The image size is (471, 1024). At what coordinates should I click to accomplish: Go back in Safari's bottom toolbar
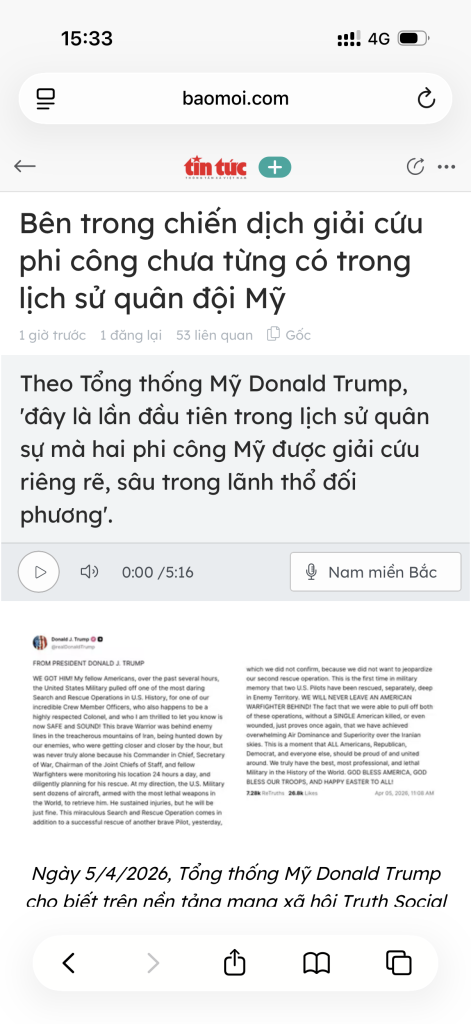pos(69,963)
